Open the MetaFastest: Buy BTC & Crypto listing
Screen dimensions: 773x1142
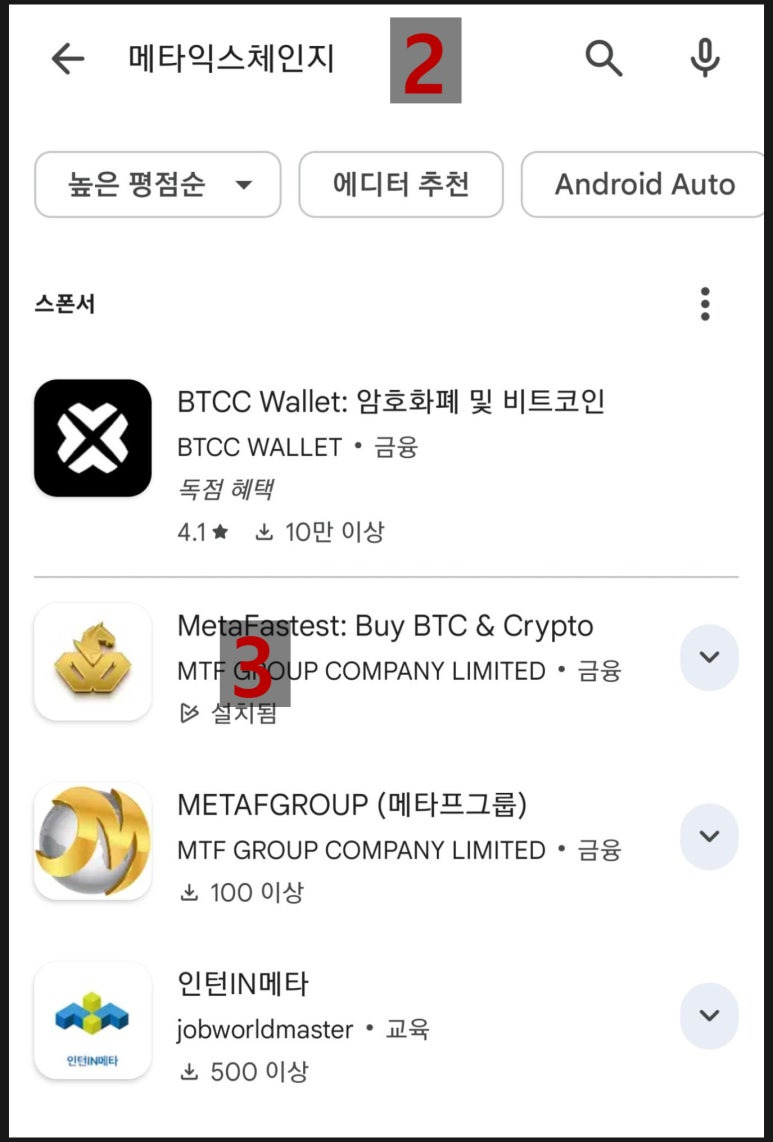[x=350, y=662]
